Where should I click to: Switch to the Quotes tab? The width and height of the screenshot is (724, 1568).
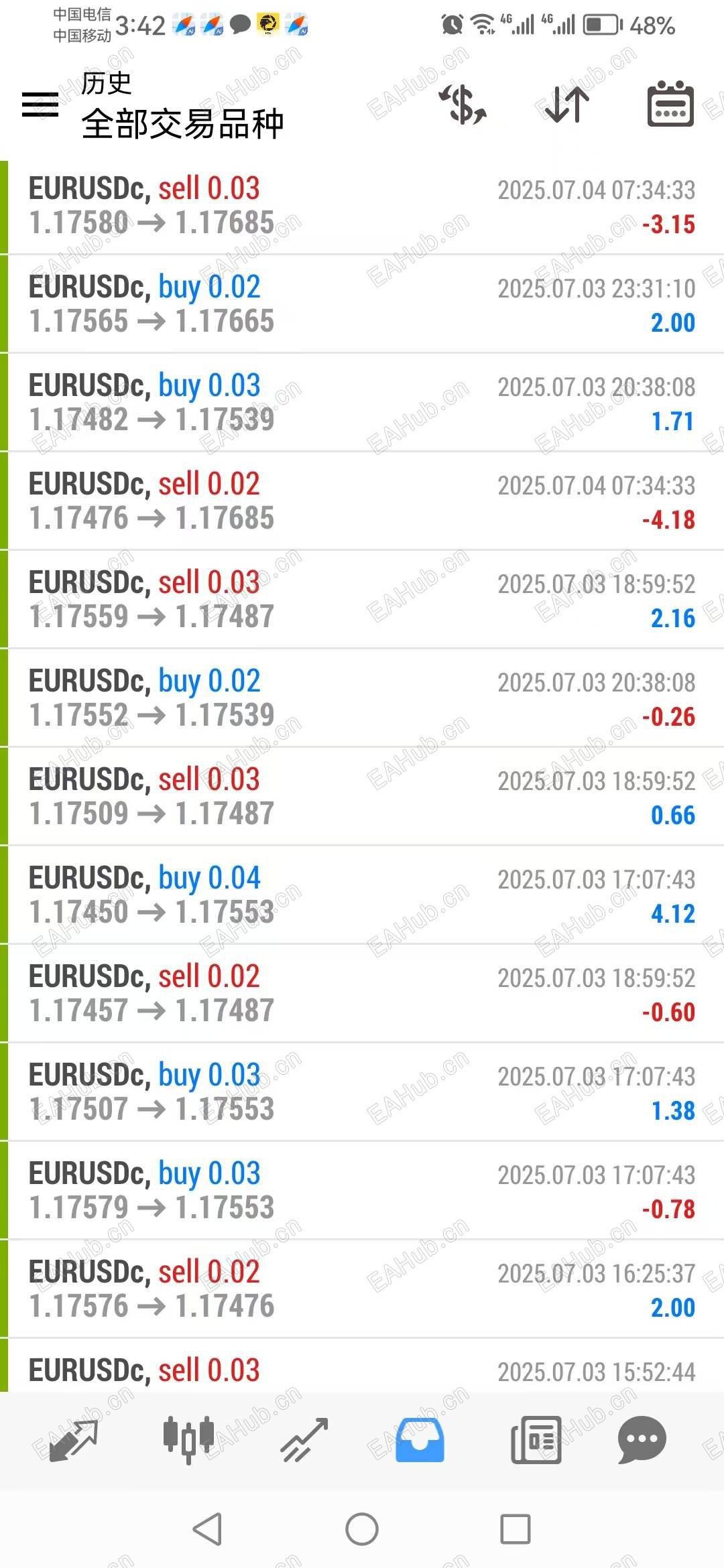(72, 1439)
